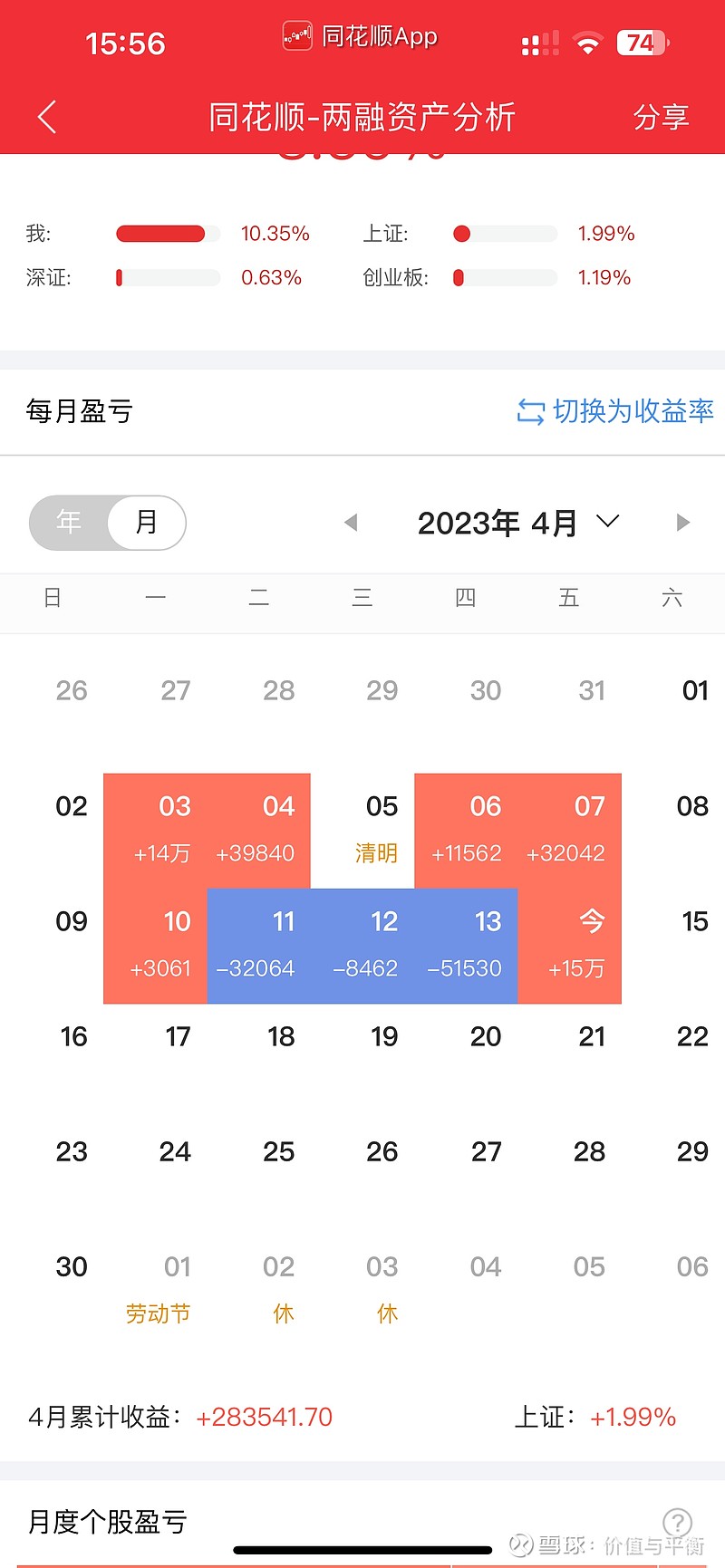
Task: Open April 13 showing -51530
Action: (466, 946)
